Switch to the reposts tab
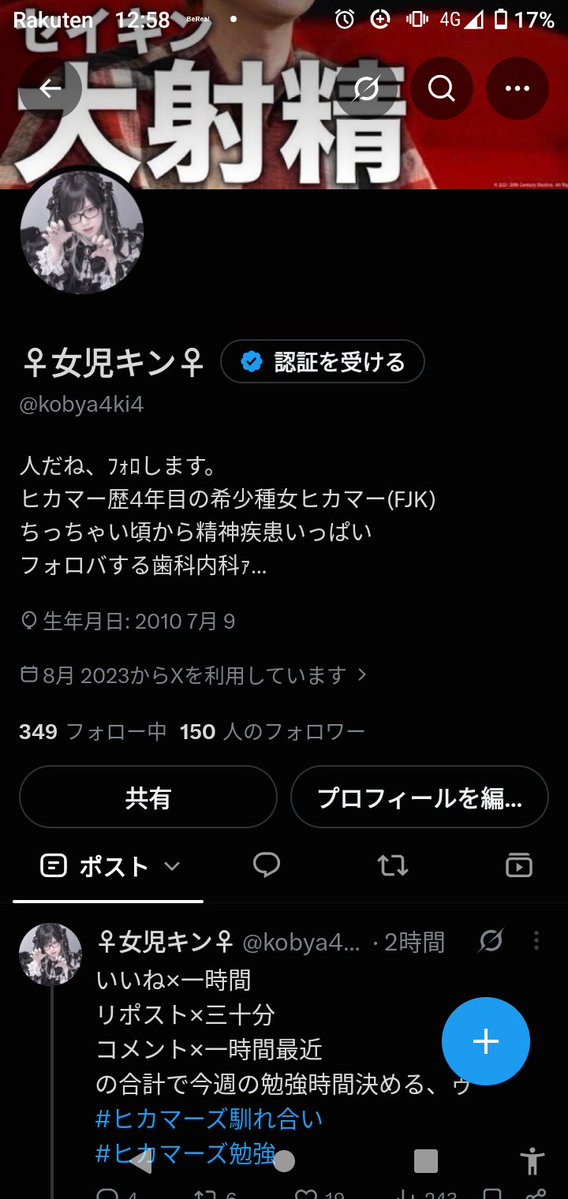Image resolution: width=568 pixels, height=1199 pixels. tap(392, 866)
